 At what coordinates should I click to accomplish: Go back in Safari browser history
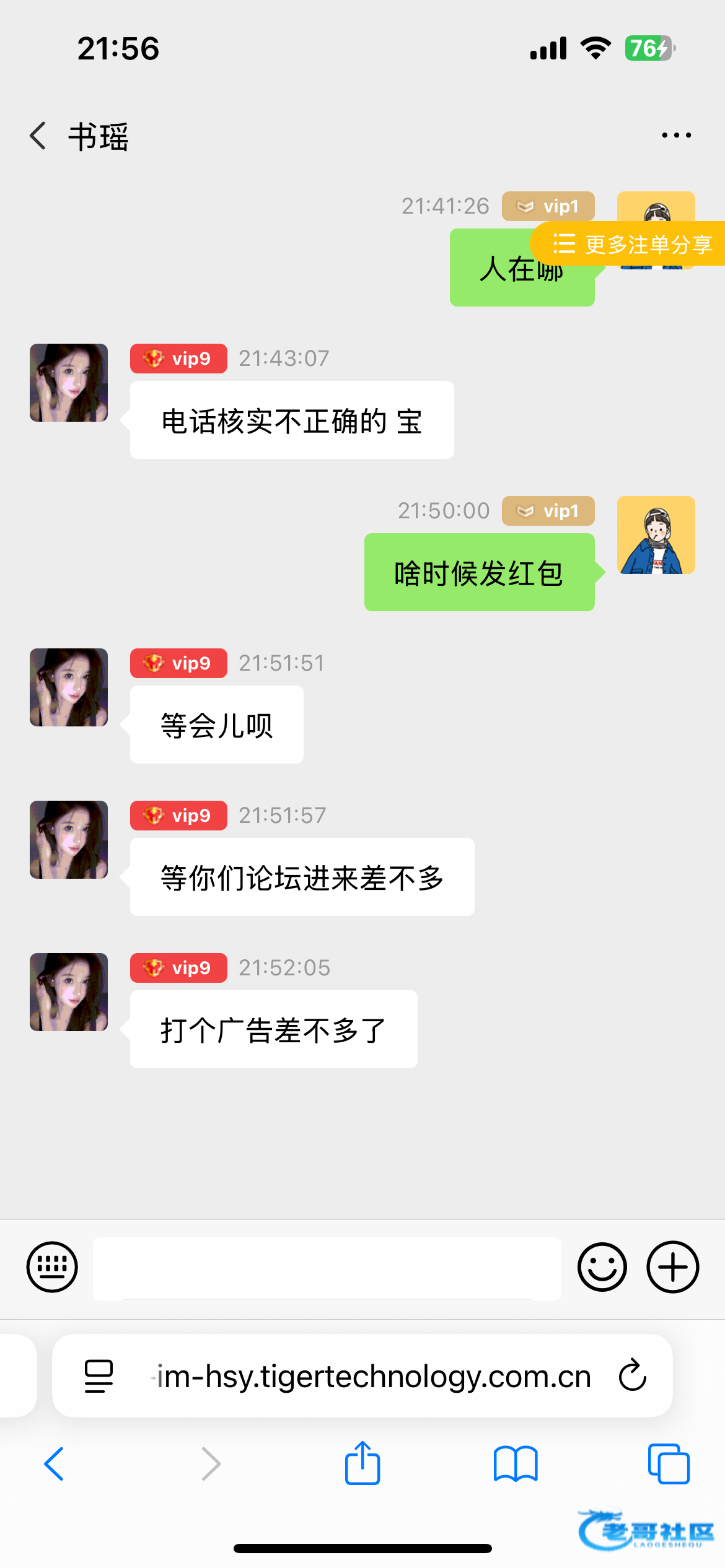pyautogui.click(x=55, y=1464)
